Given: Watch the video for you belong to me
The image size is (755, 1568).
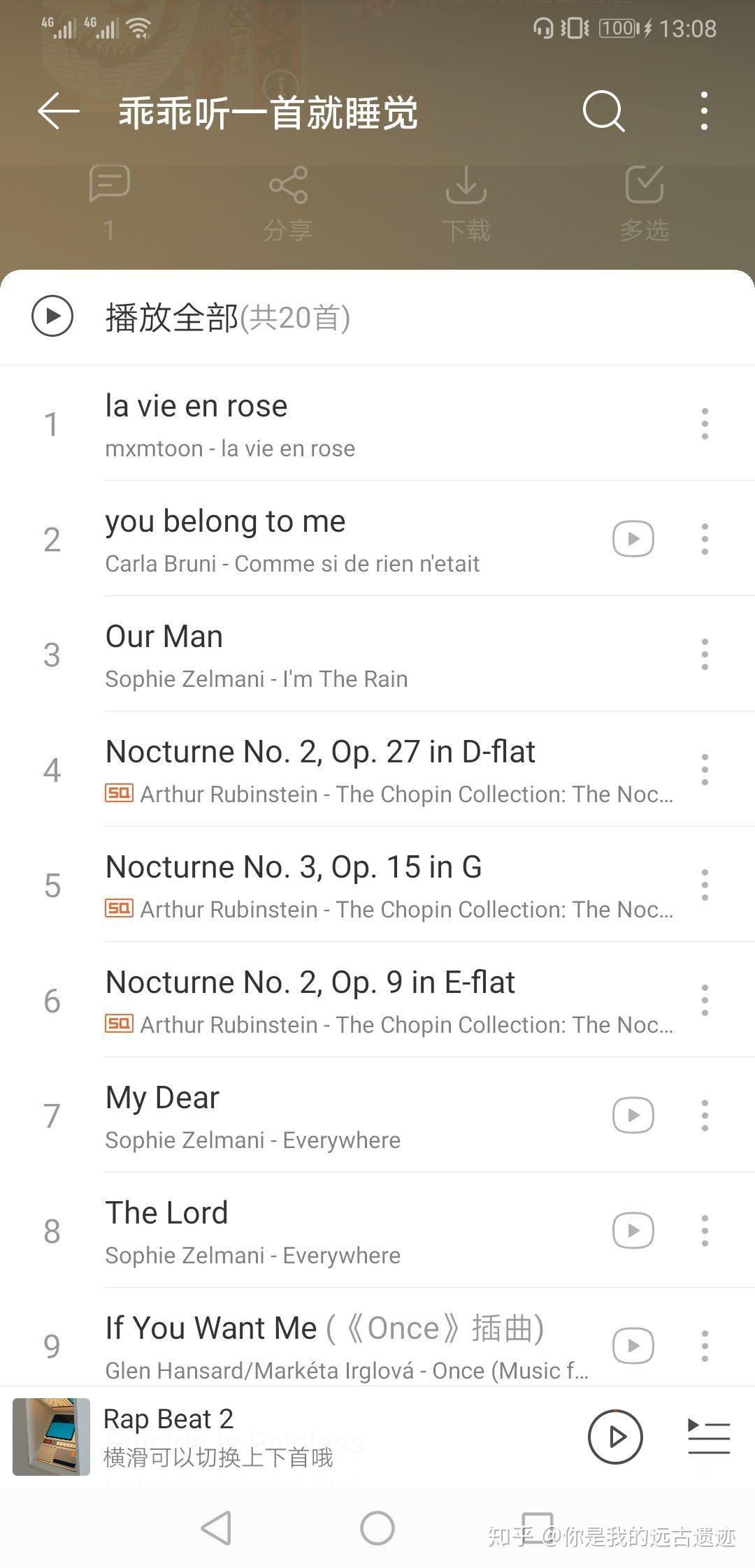Looking at the screenshot, I should (633, 539).
